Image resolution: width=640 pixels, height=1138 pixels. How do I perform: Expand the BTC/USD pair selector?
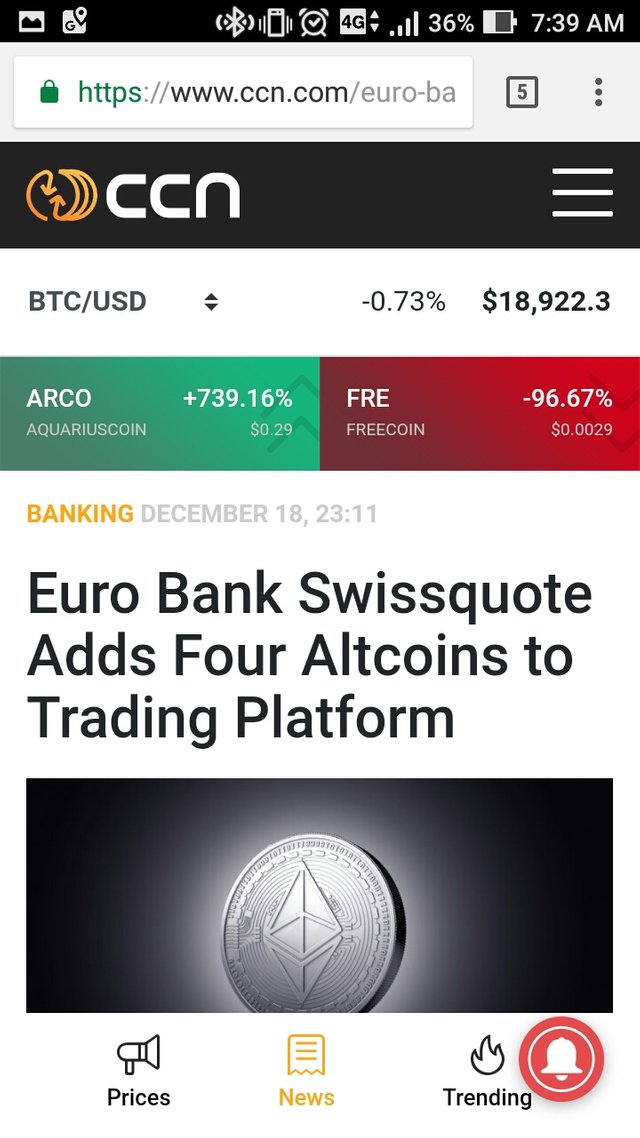point(210,301)
